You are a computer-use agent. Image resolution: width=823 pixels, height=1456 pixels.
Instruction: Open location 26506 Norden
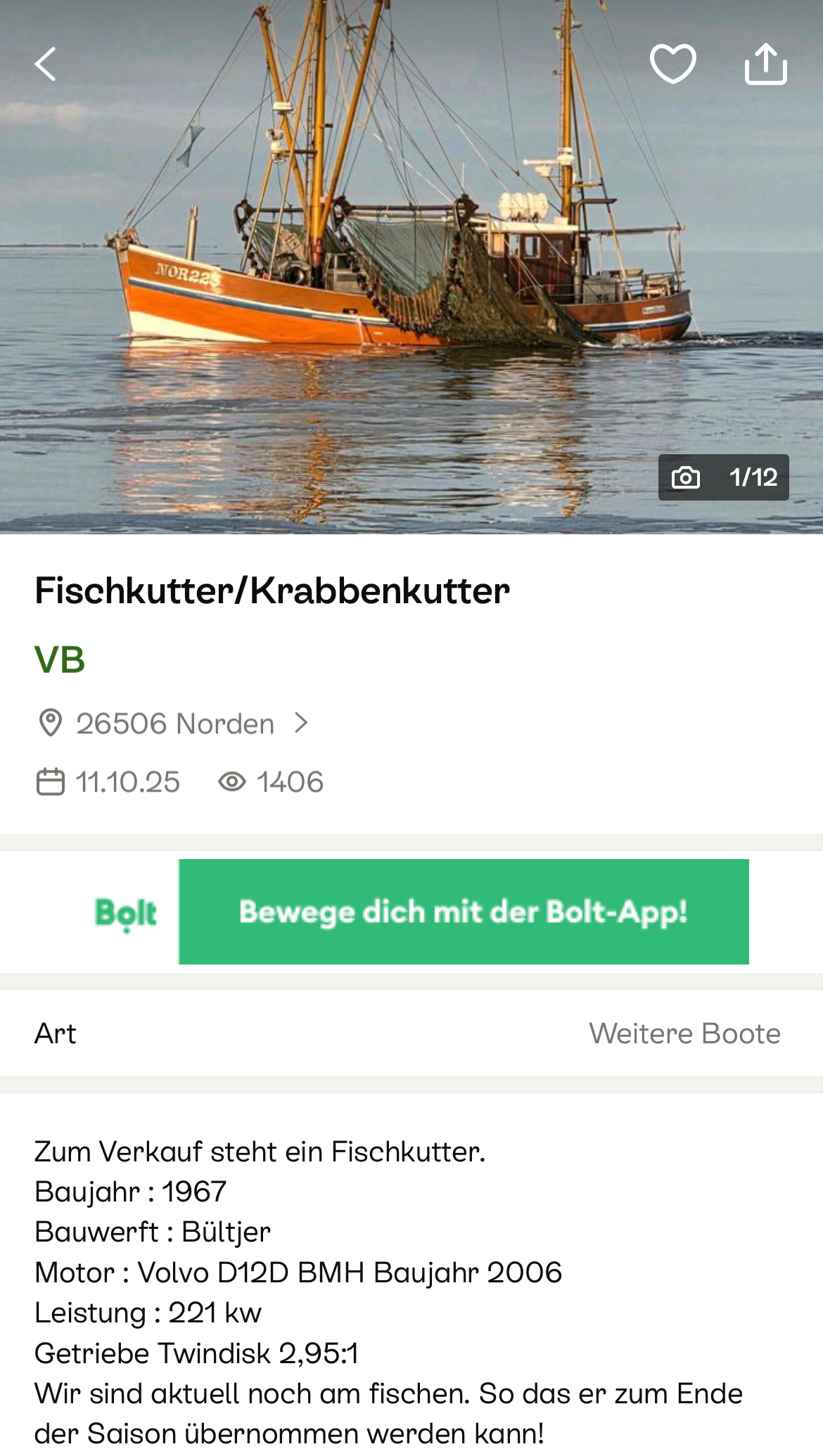pyautogui.click(x=174, y=723)
